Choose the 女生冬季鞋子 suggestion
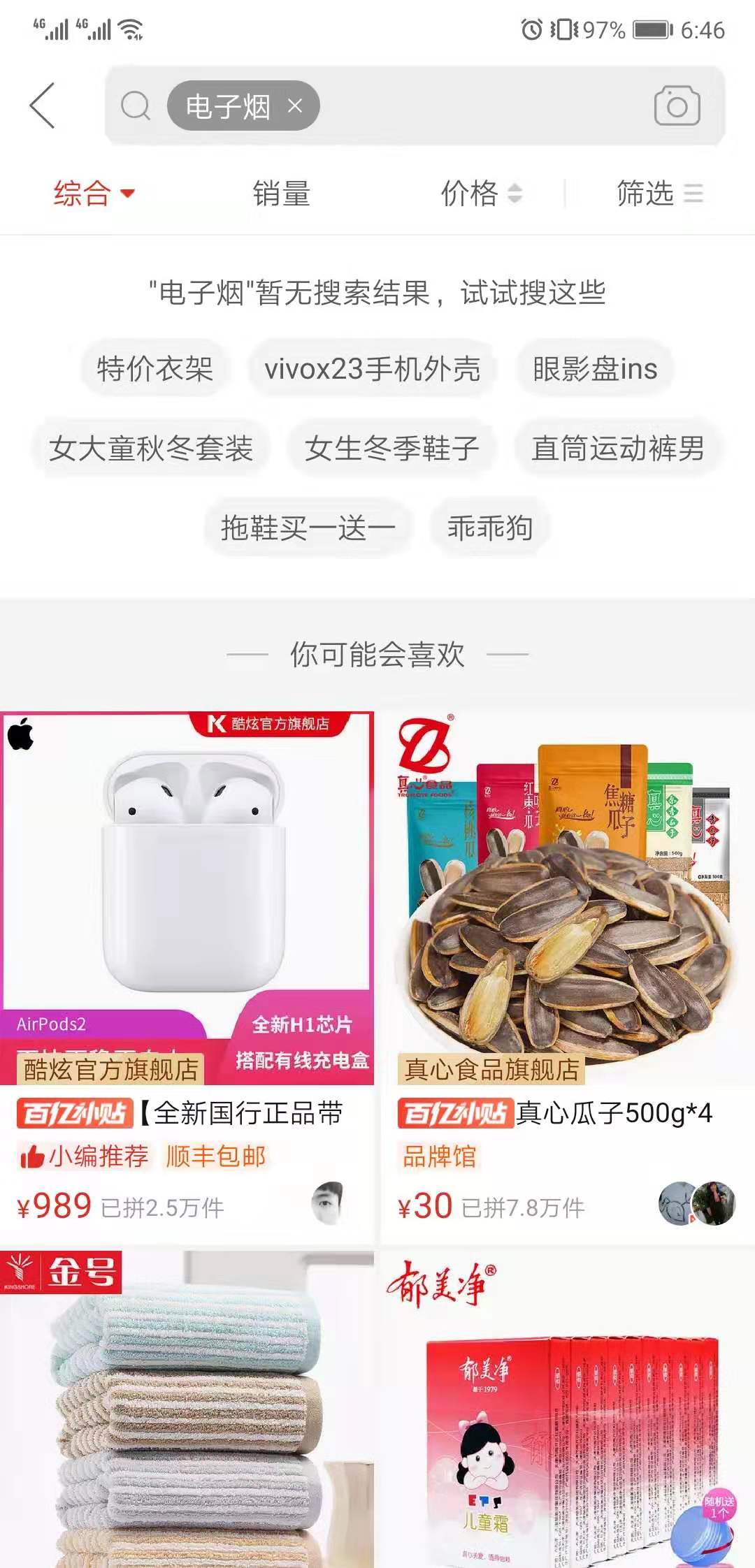The width and height of the screenshot is (755, 1568). [391, 449]
